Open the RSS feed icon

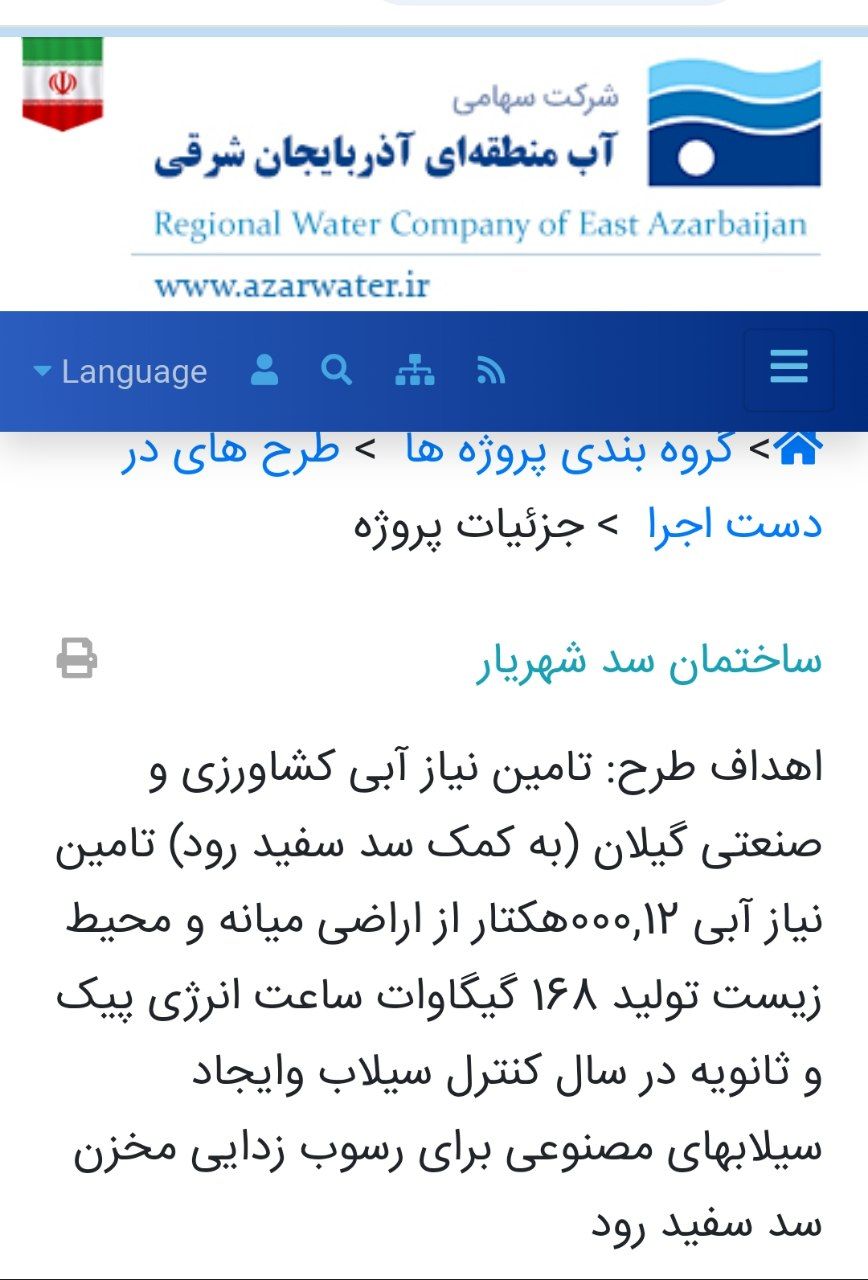[x=491, y=372]
